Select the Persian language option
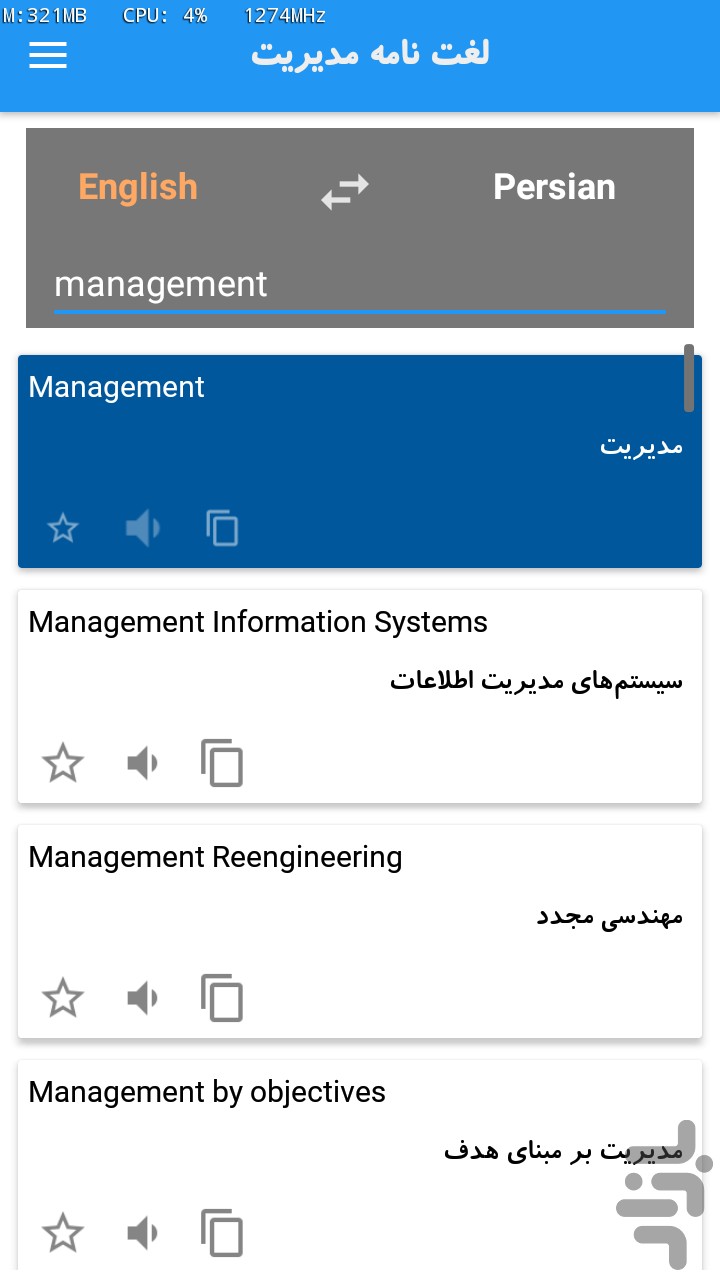The width and height of the screenshot is (720, 1280). click(554, 187)
